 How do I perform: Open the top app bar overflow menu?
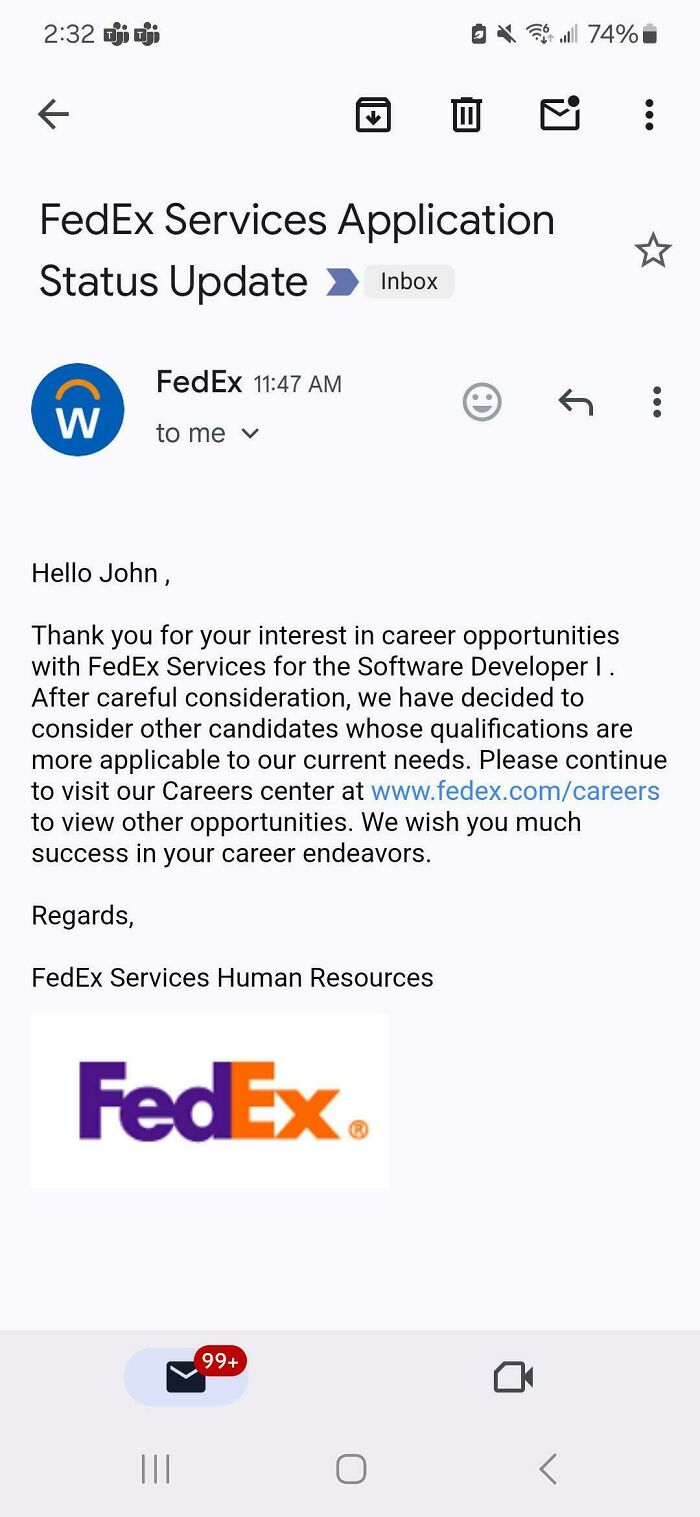649,115
